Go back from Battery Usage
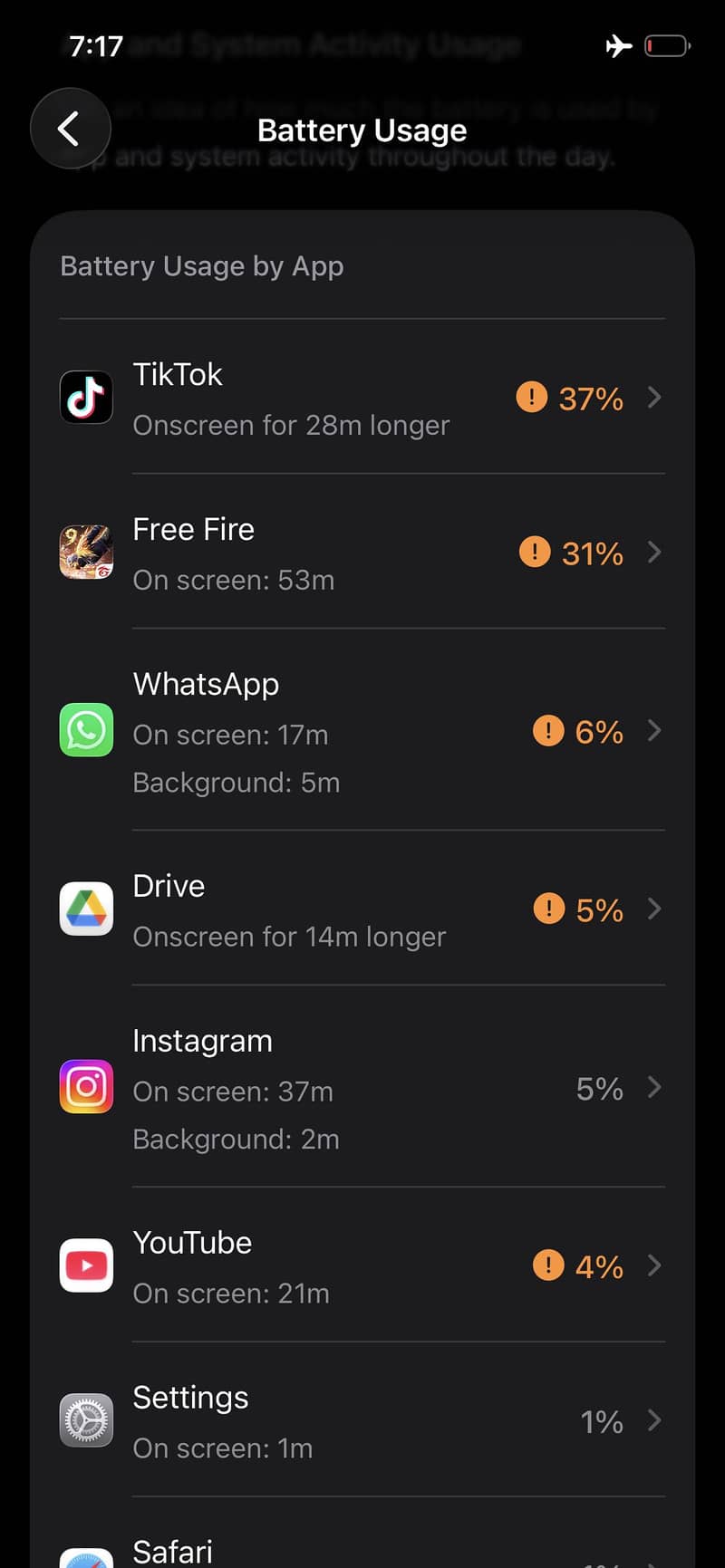725x1568 pixels. click(x=71, y=129)
